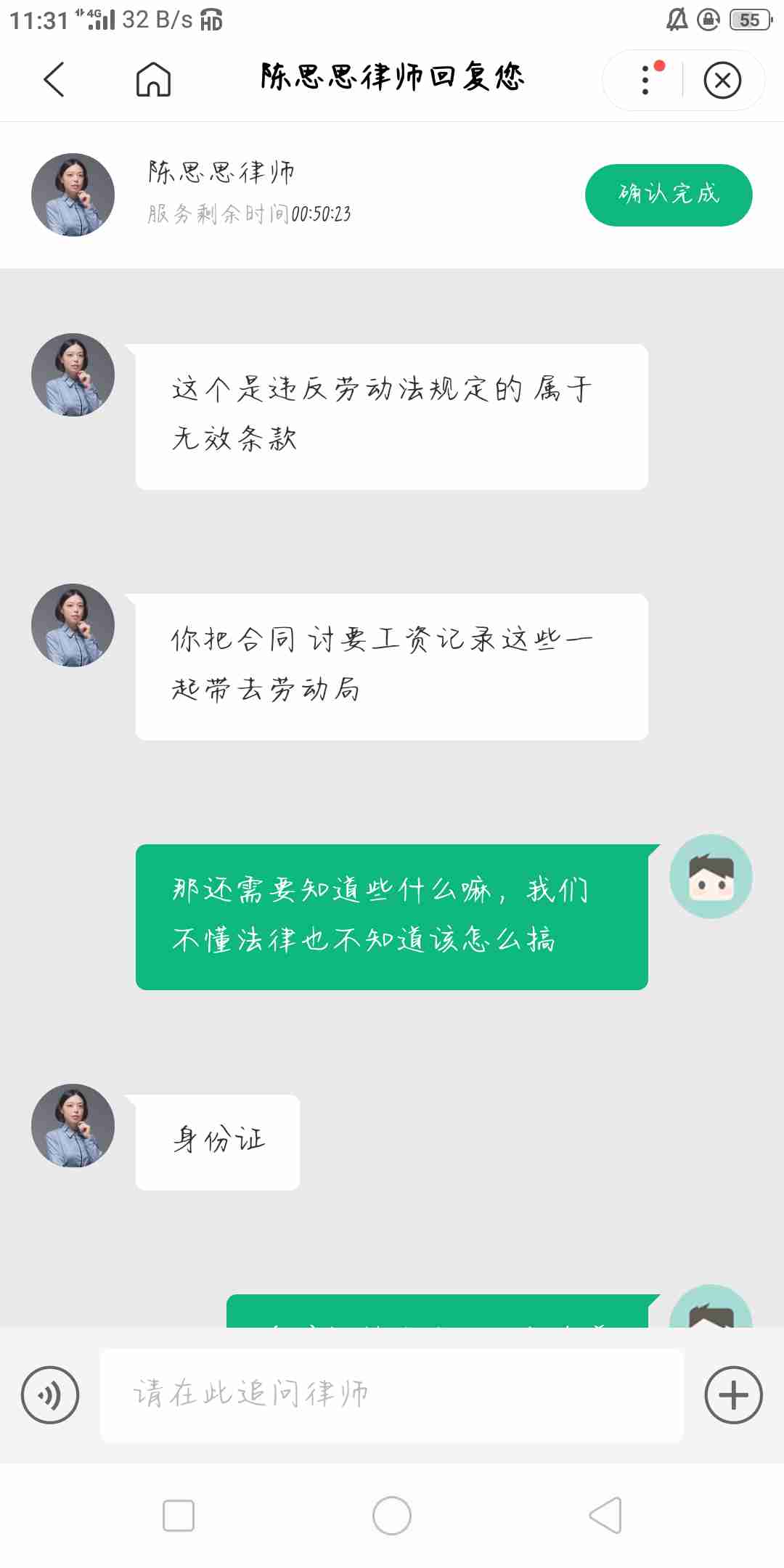Screen dimensions: 784x1568
Task: Switch to voice input
Action: [x=50, y=1395]
